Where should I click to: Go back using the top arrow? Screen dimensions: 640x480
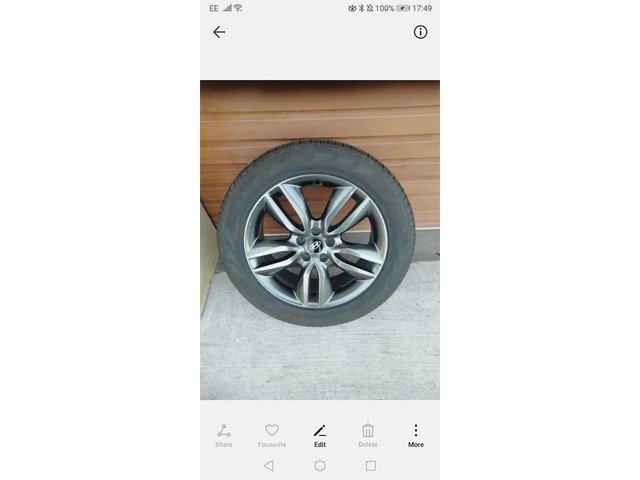pyautogui.click(x=219, y=32)
